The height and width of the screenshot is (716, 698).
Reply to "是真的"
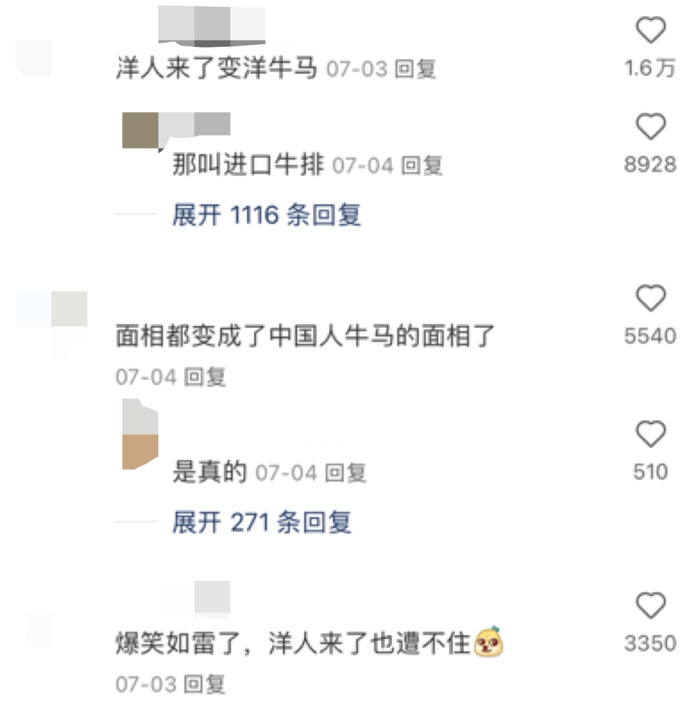(x=346, y=473)
